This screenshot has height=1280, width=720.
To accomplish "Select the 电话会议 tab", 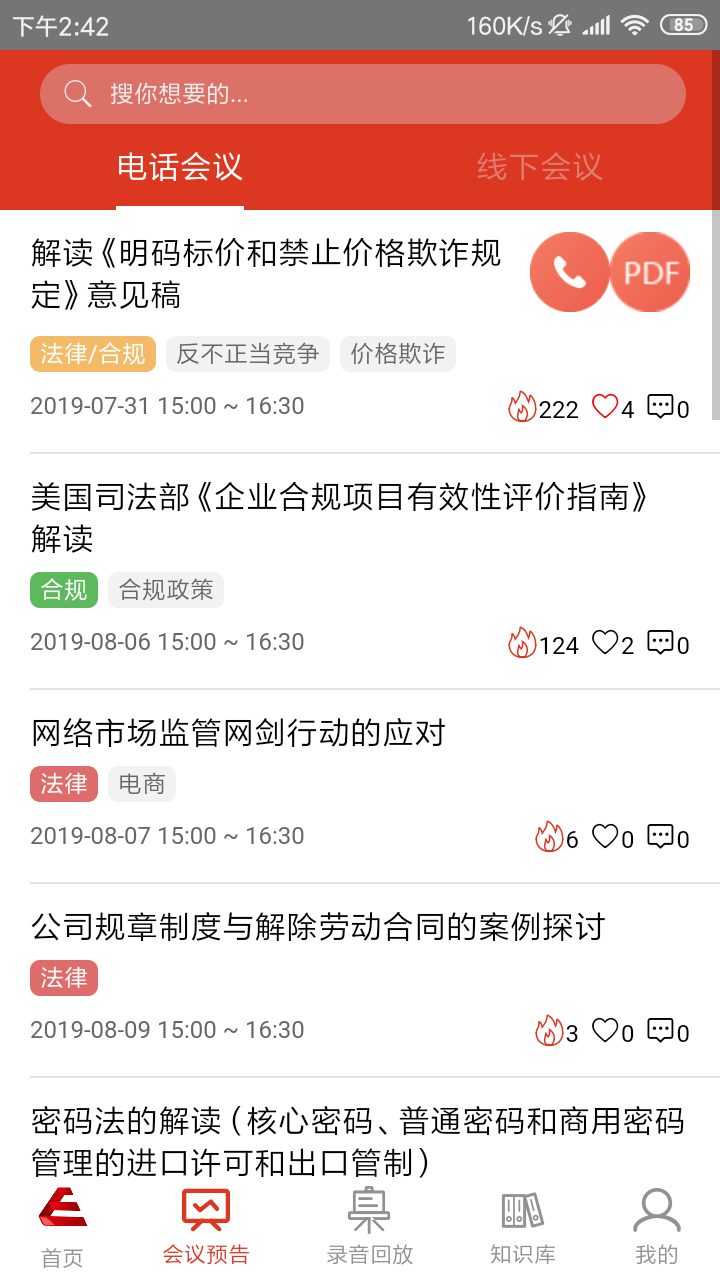I will pyautogui.click(x=180, y=166).
